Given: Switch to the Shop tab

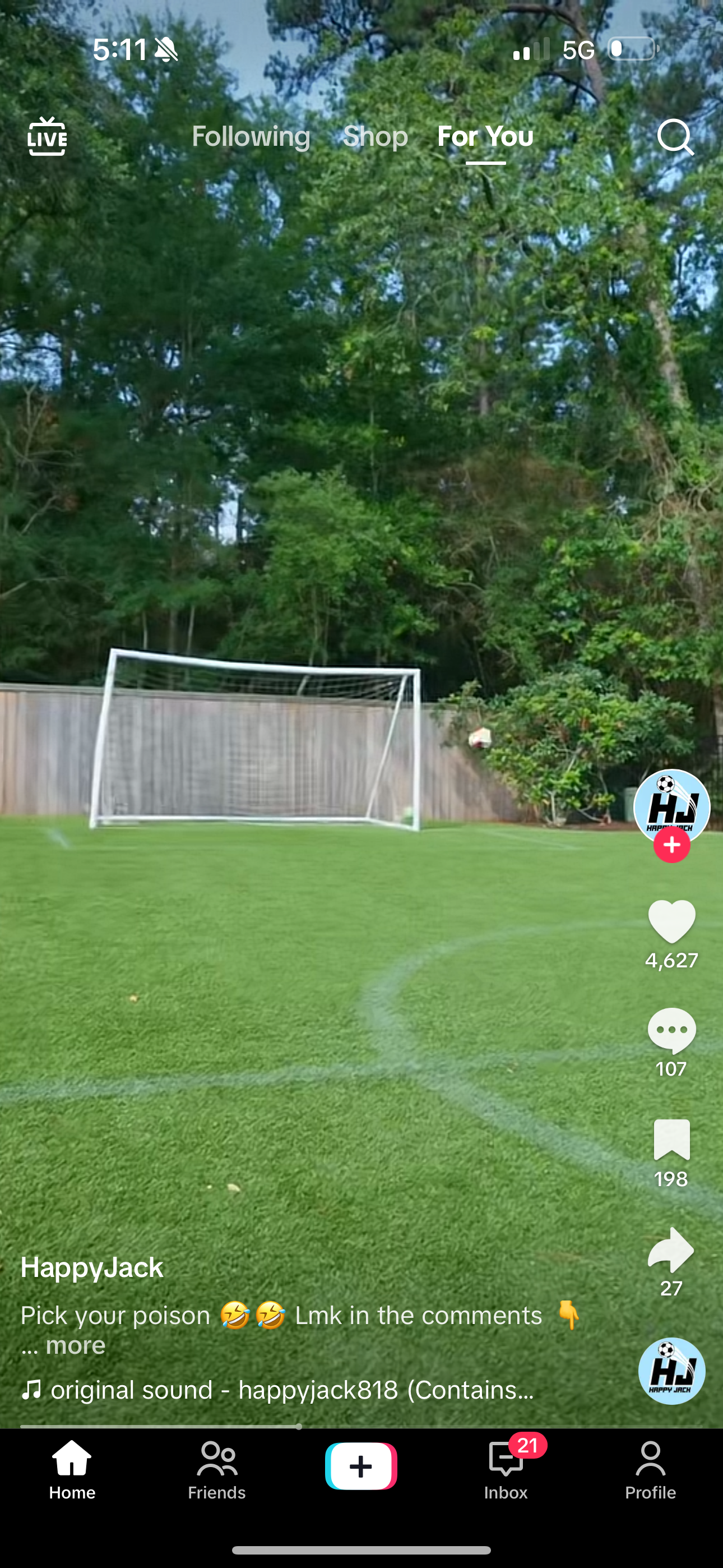Looking at the screenshot, I should 375,136.
